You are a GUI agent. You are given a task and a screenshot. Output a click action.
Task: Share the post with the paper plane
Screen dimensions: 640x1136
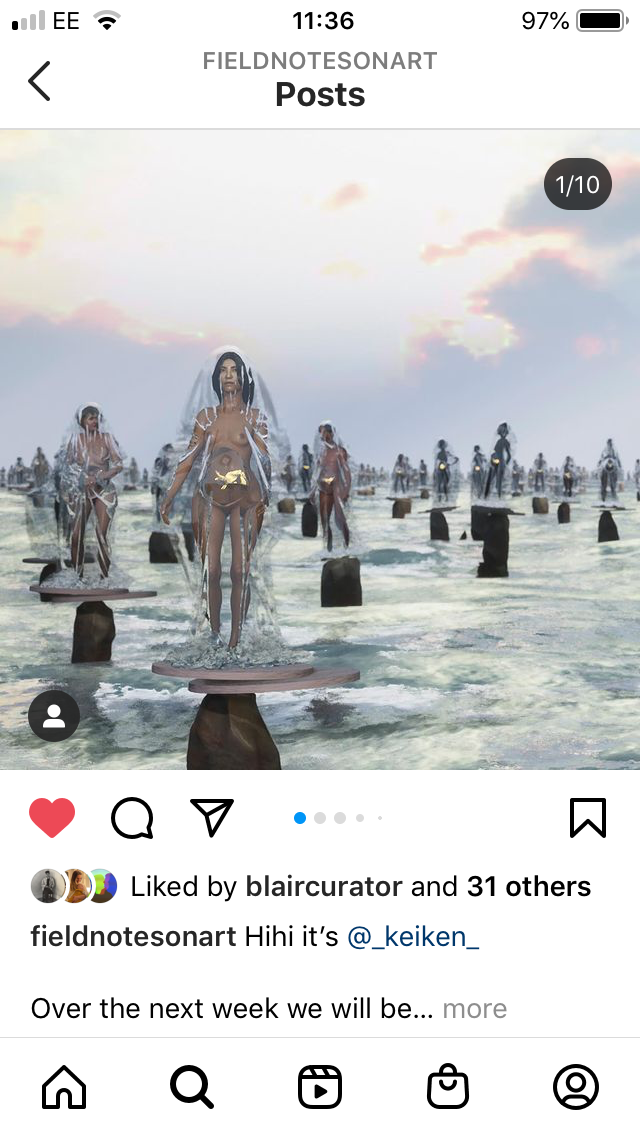click(x=211, y=818)
